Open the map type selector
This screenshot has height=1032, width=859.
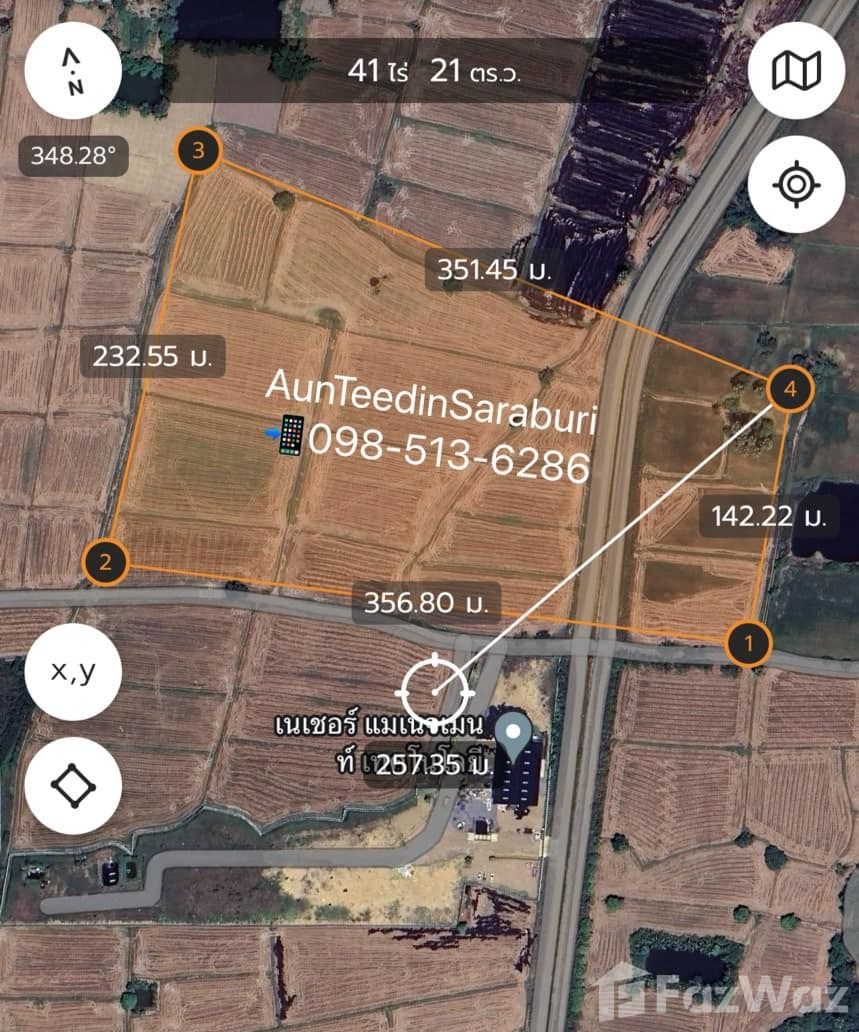point(796,71)
